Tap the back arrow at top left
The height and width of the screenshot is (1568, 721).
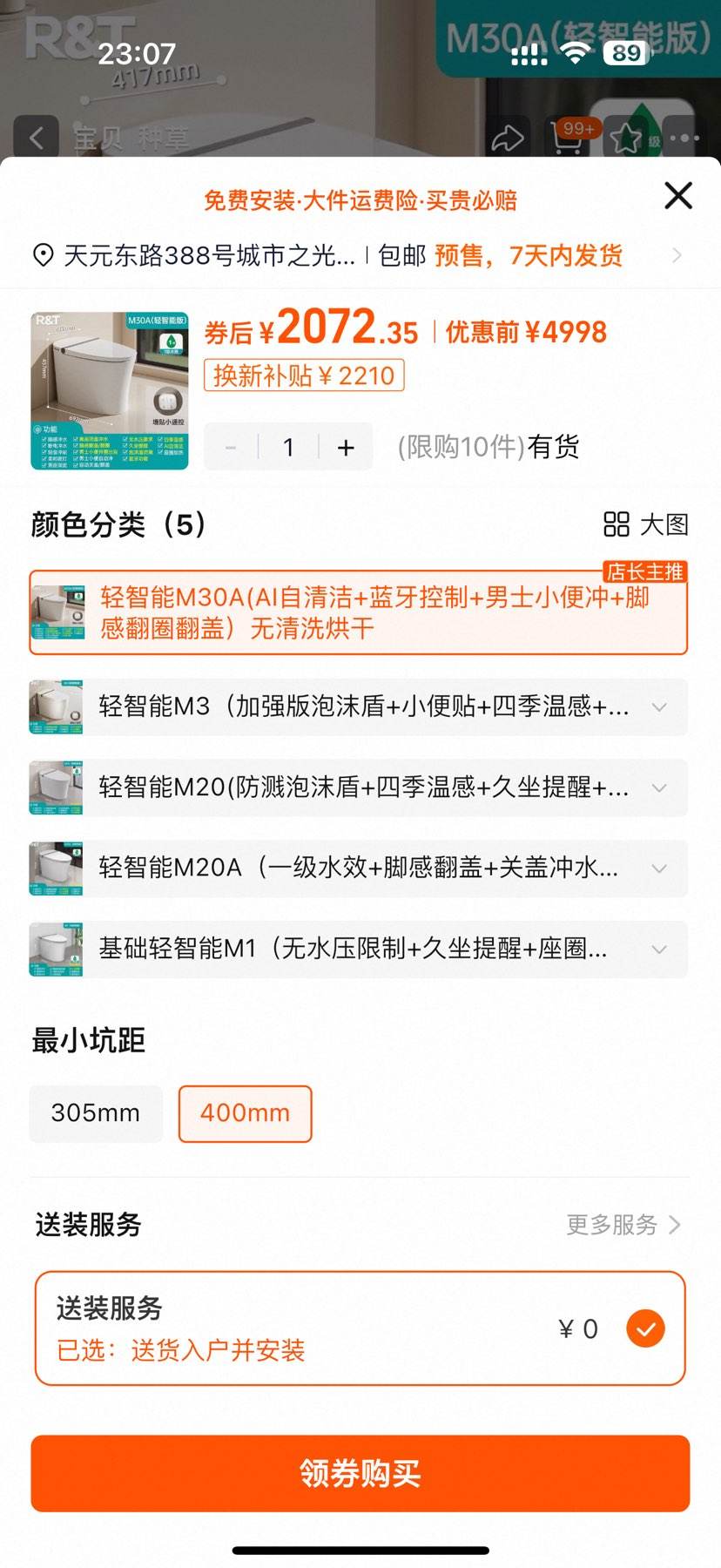click(x=38, y=138)
